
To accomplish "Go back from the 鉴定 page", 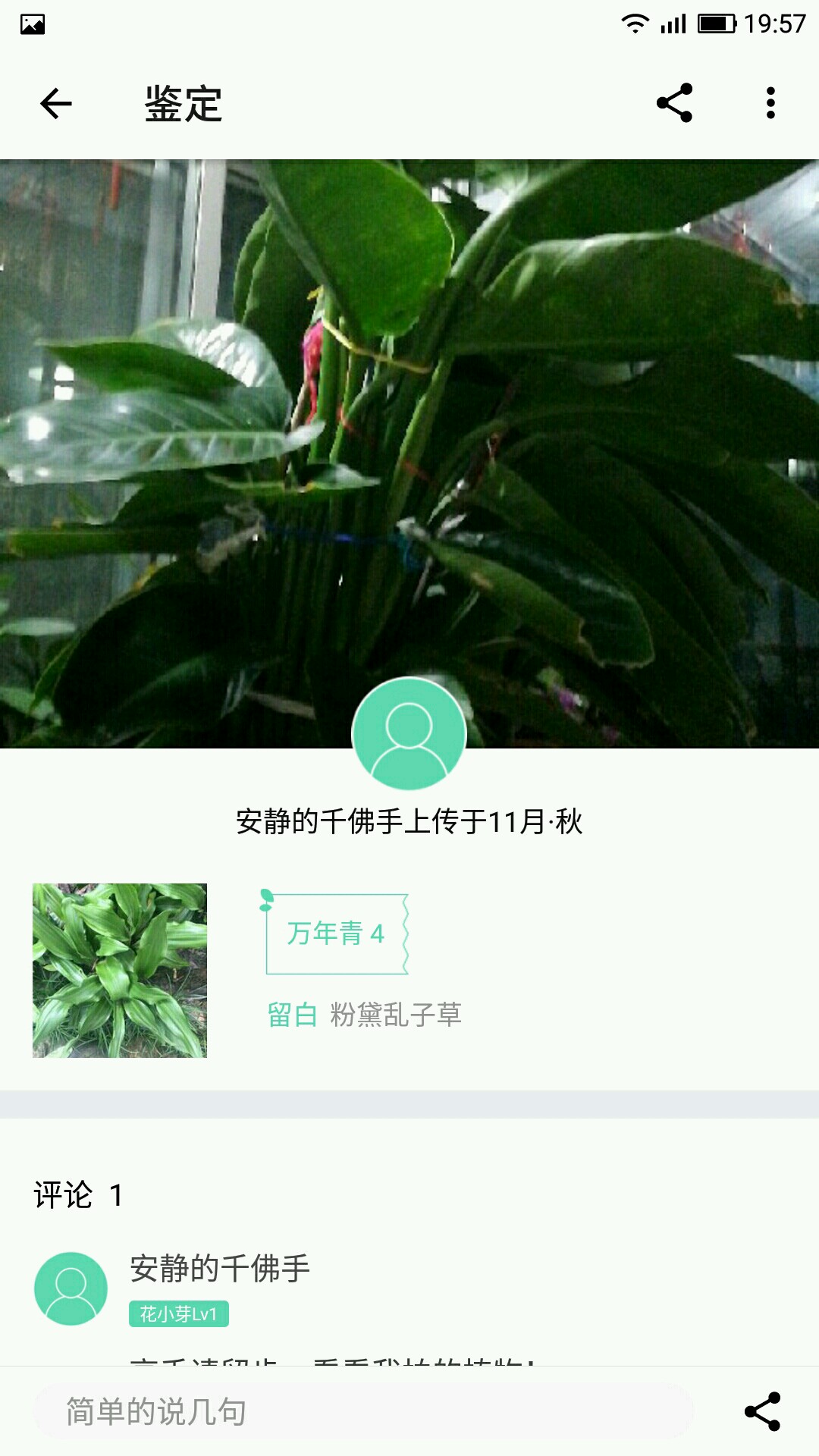I will pyautogui.click(x=56, y=103).
